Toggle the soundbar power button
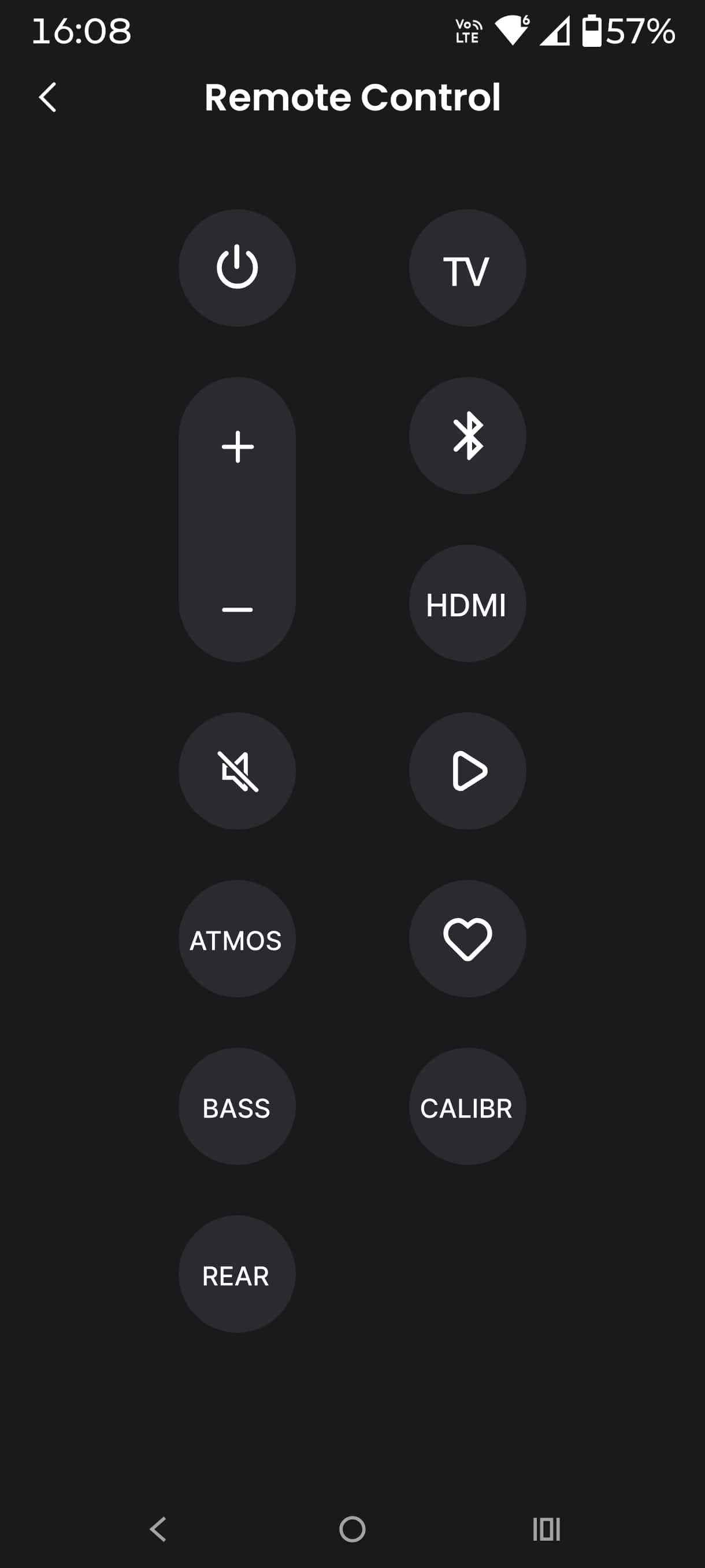 click(238, 268)
